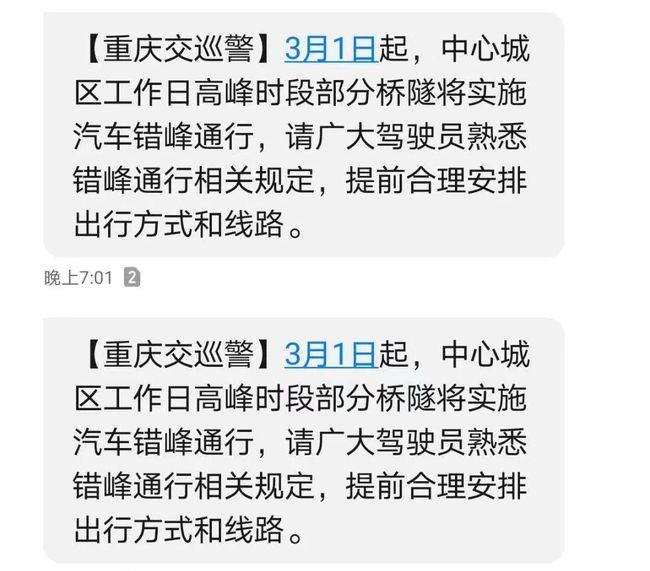Open the 3月1日 date link in the last message bubble
This screenshot has width=650, height=571.
click(329, 353)
